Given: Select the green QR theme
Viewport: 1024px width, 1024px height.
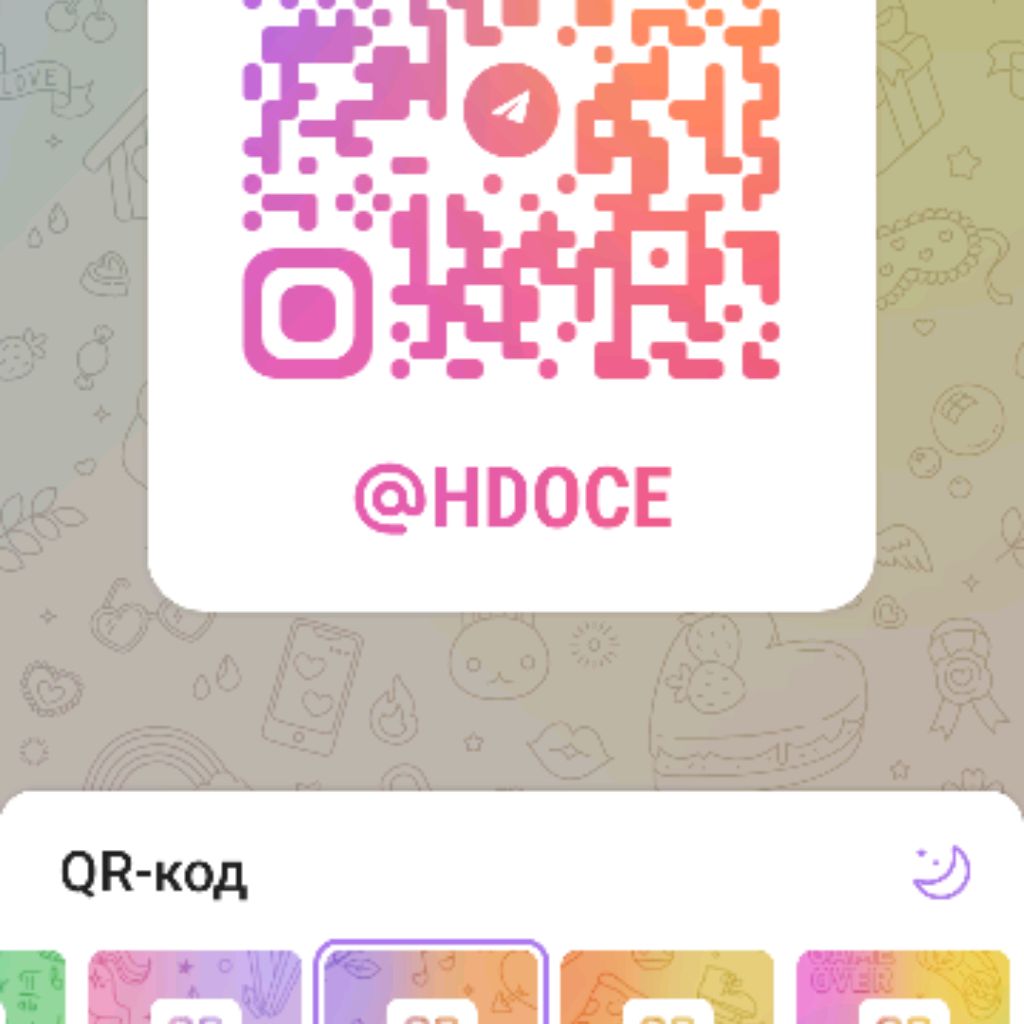Looking at the screenshot, I should point(32,988).
